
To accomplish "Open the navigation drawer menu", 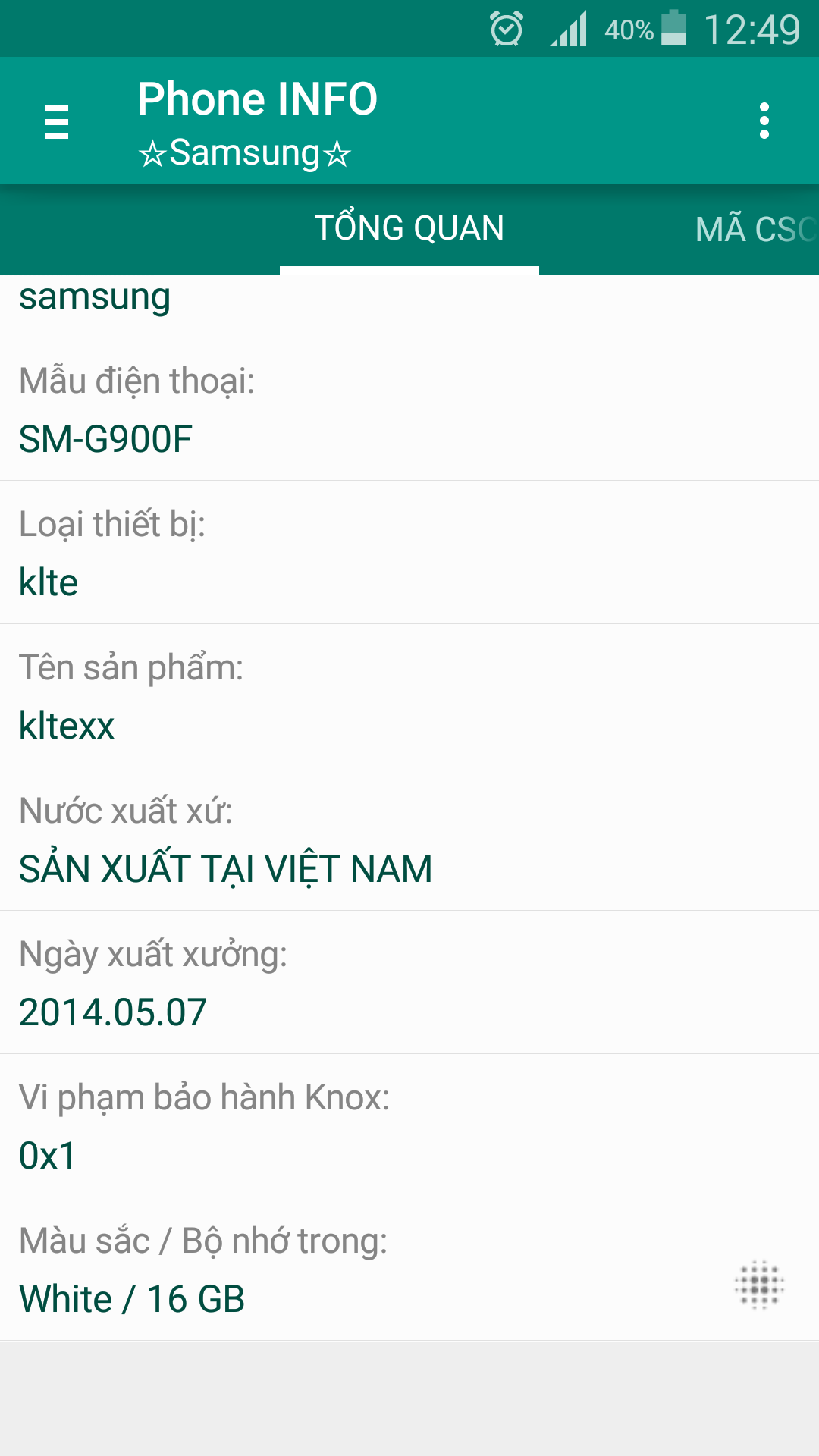I will click(57, 122).
